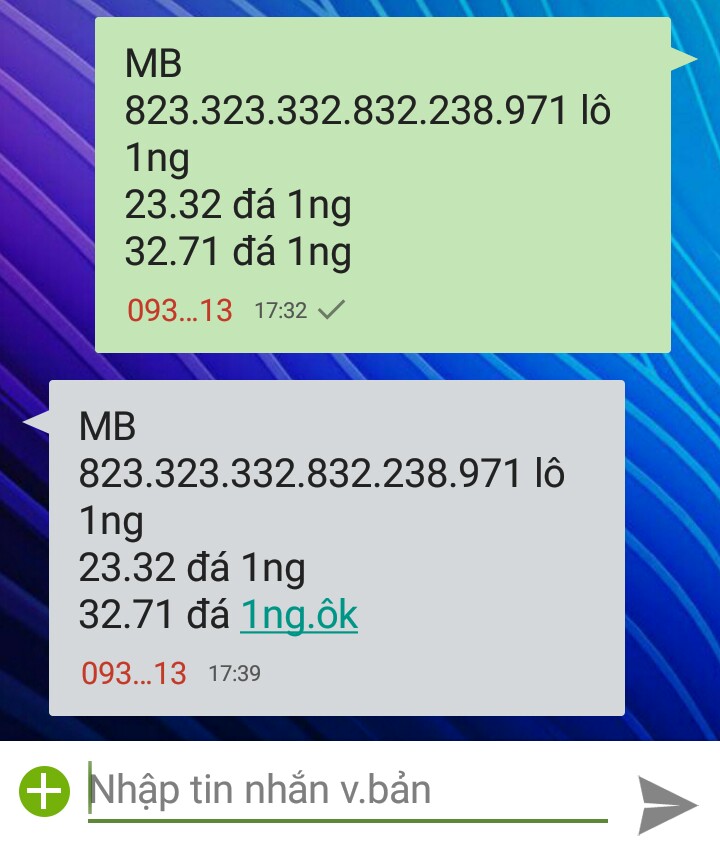Tap the green plus attachment icon
Screen dimensions: 720x861
point(44,791)
